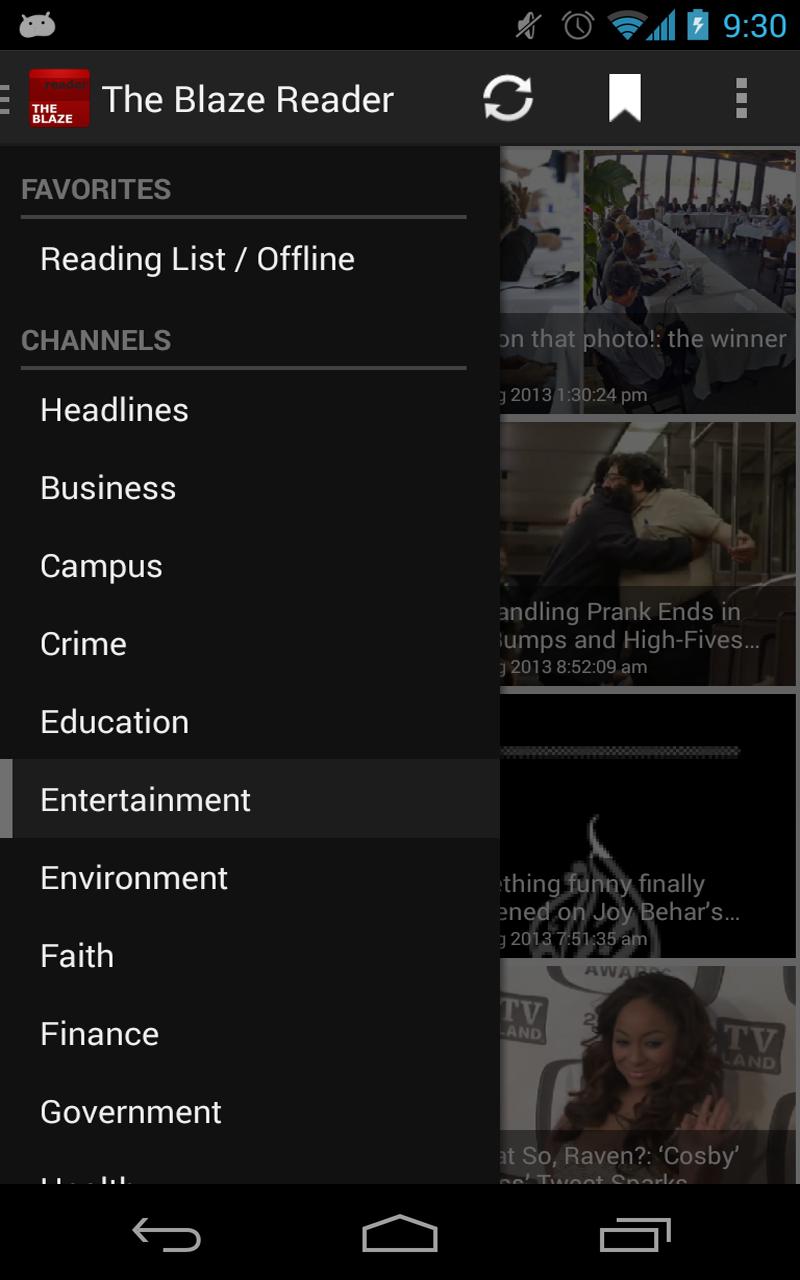Open the Government channel
800x1280 pixels.
(130, 1112)
